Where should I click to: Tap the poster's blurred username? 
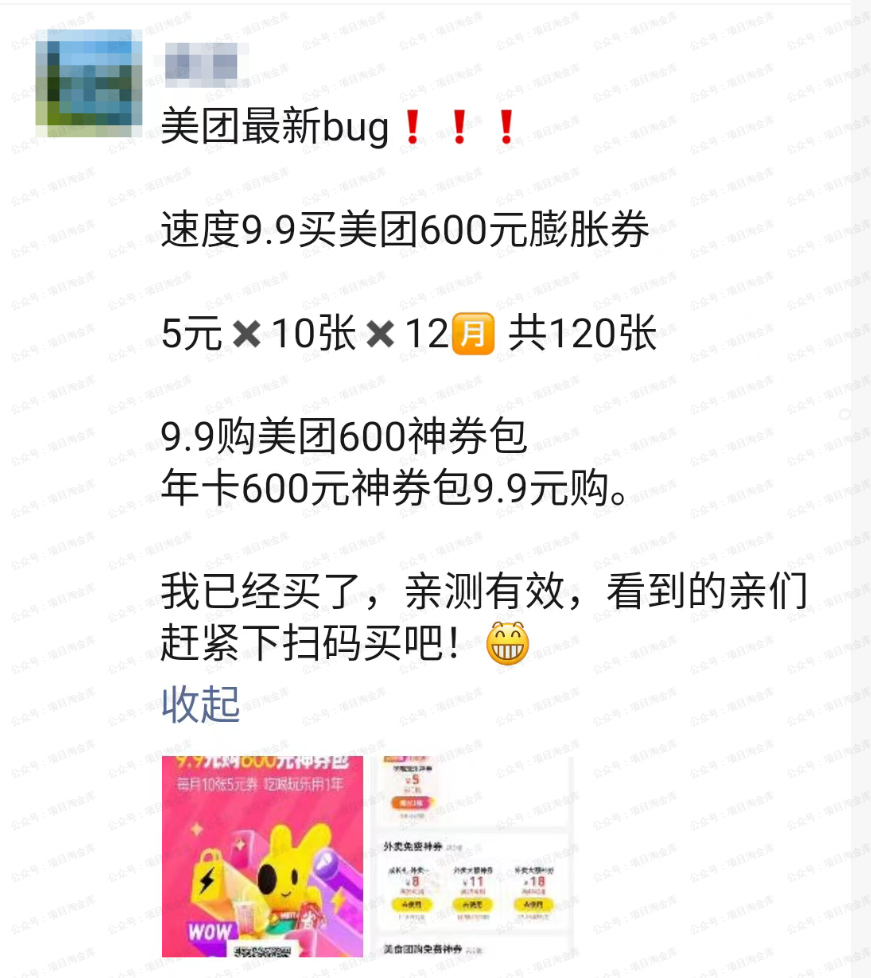pos(203,64)
